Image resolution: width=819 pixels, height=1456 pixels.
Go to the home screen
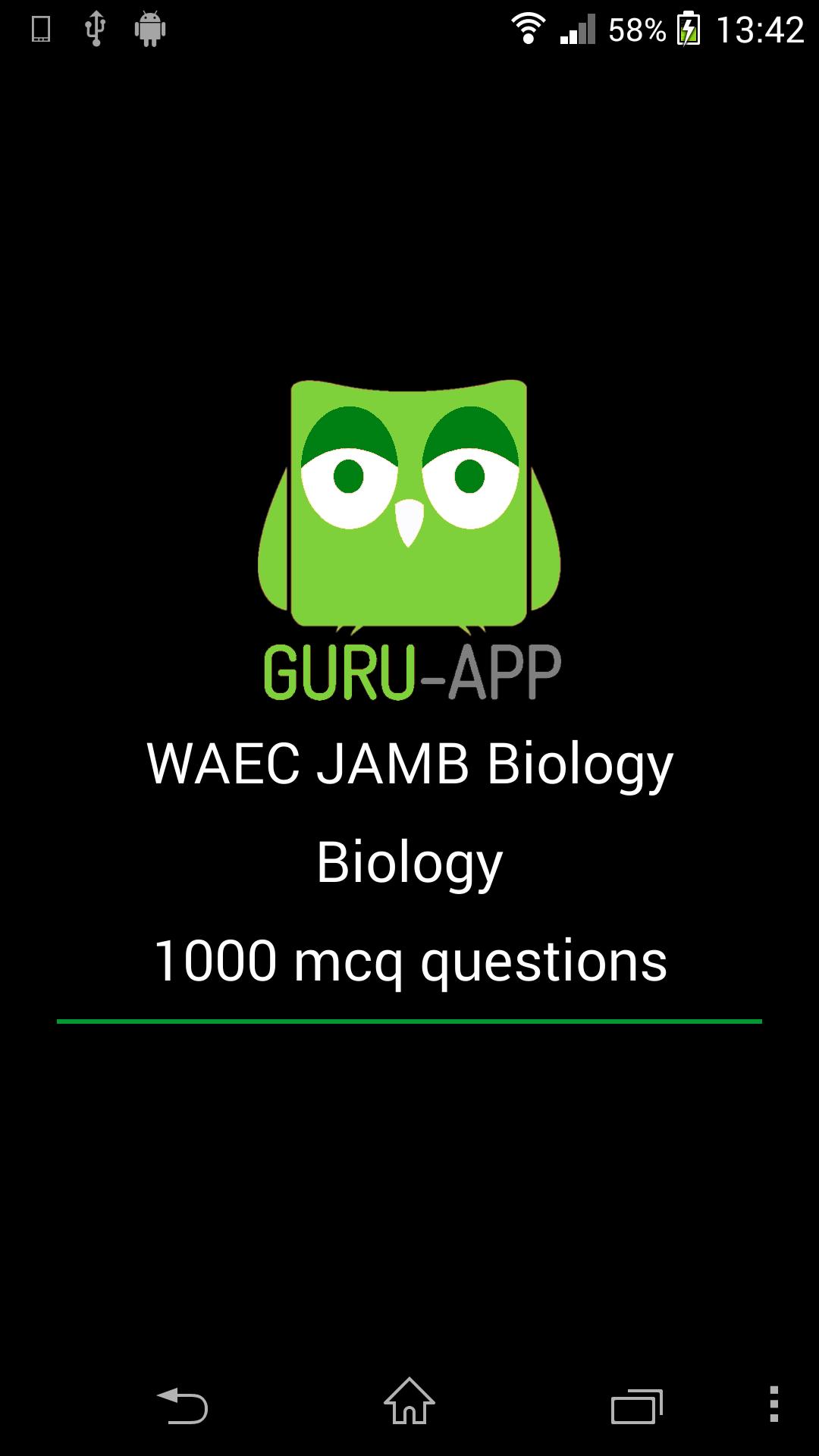pyautogui.click(x=409, y=1403)
